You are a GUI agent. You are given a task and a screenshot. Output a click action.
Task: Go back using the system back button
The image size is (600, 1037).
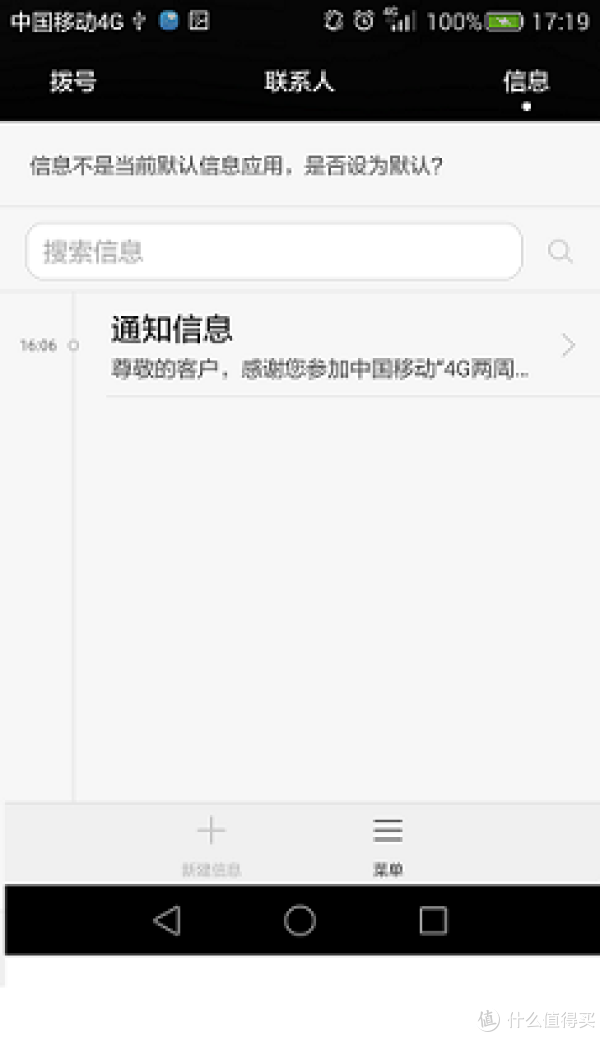[167, 920]
